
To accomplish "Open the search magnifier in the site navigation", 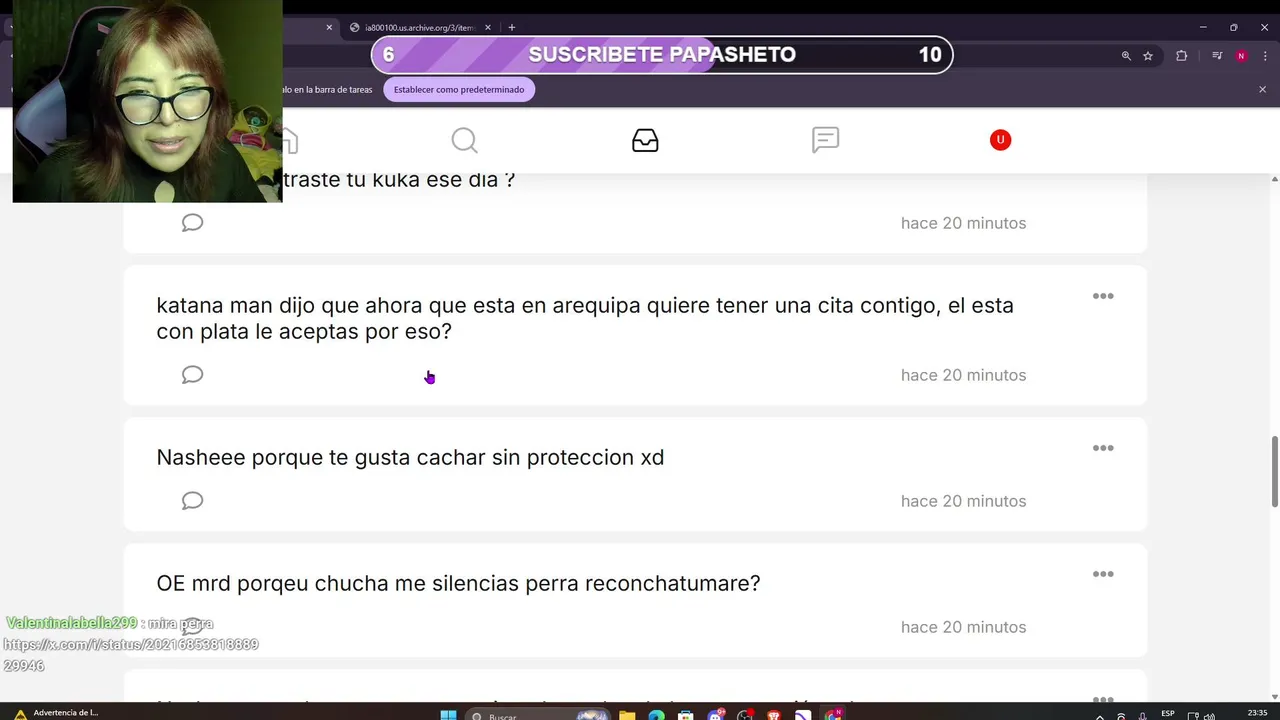I will 464,141.
